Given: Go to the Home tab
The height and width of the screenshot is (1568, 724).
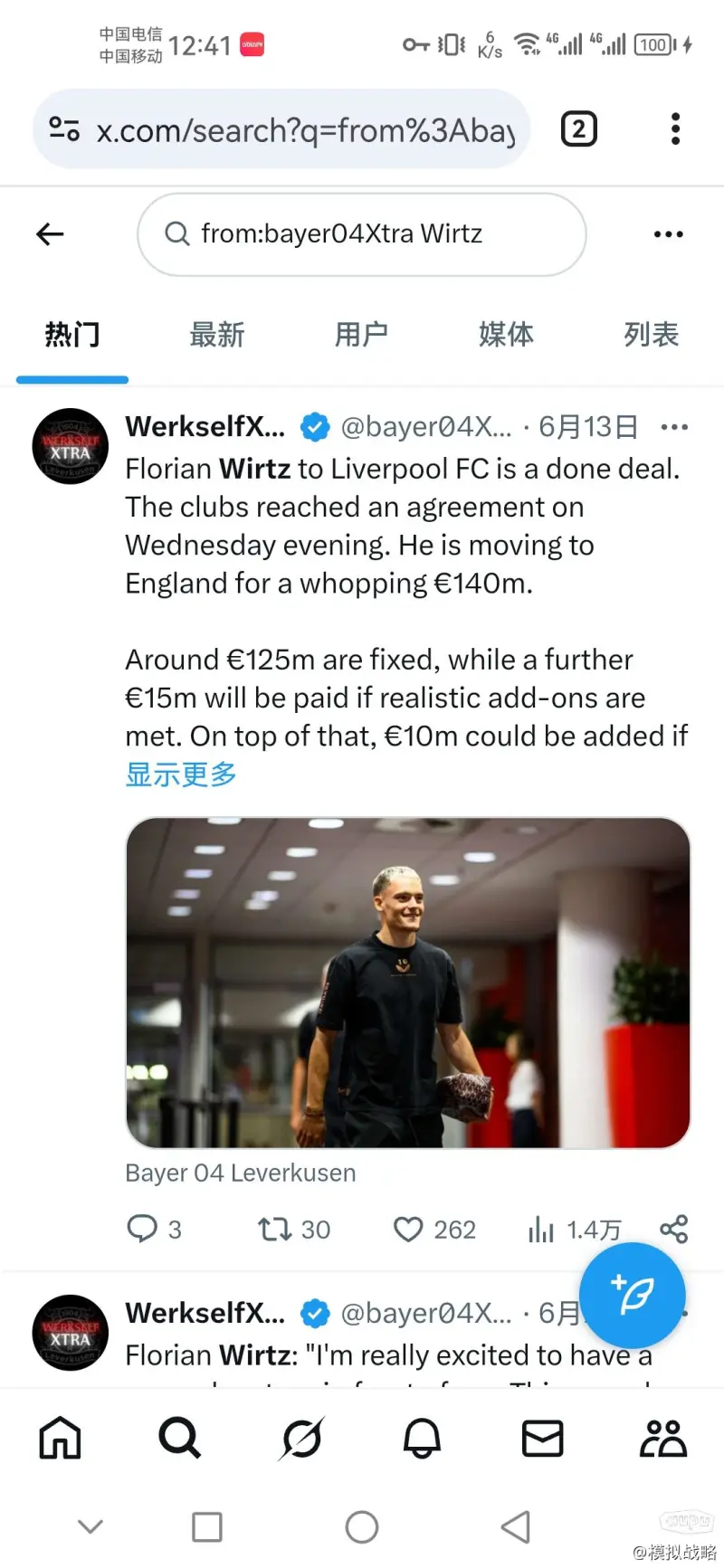Looking at the screenshot, I should 61,1438.
